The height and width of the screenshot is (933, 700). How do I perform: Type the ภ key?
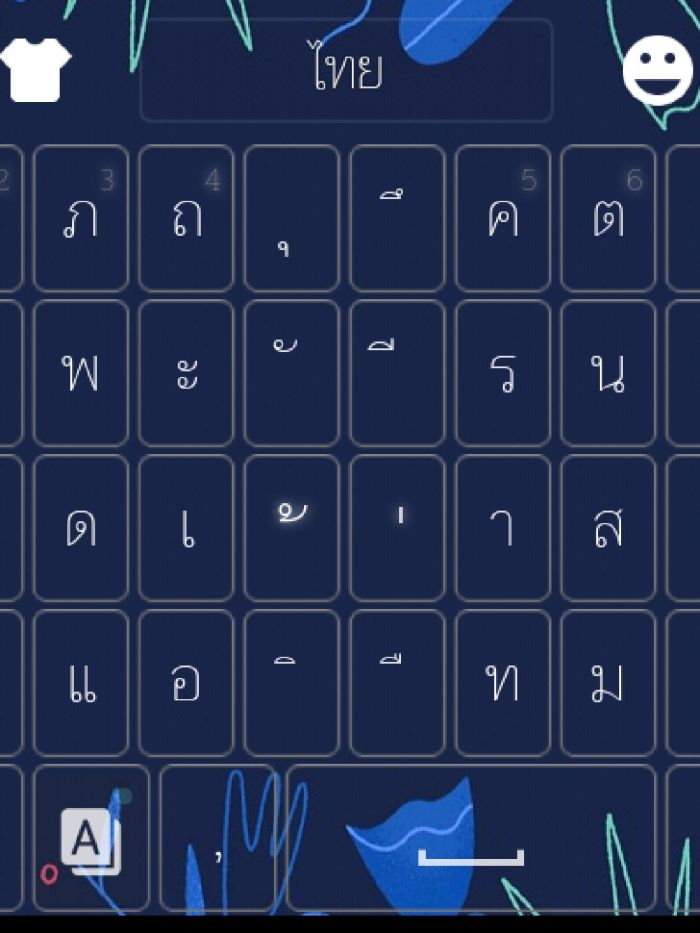pyautogui.click(x=81, y=218)
